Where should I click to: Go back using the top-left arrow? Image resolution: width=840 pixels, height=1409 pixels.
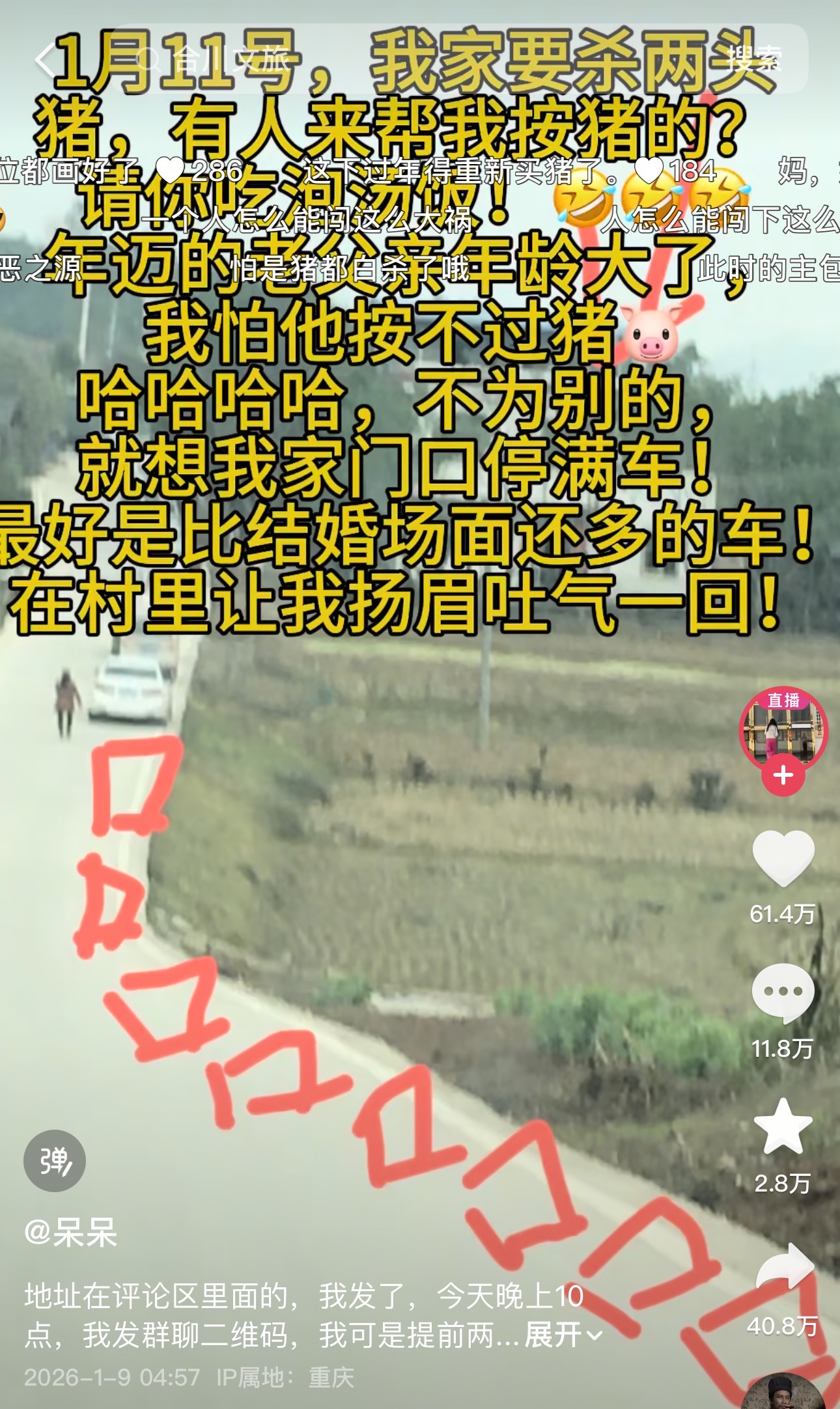pyautogui.click(x=44, y=60)
